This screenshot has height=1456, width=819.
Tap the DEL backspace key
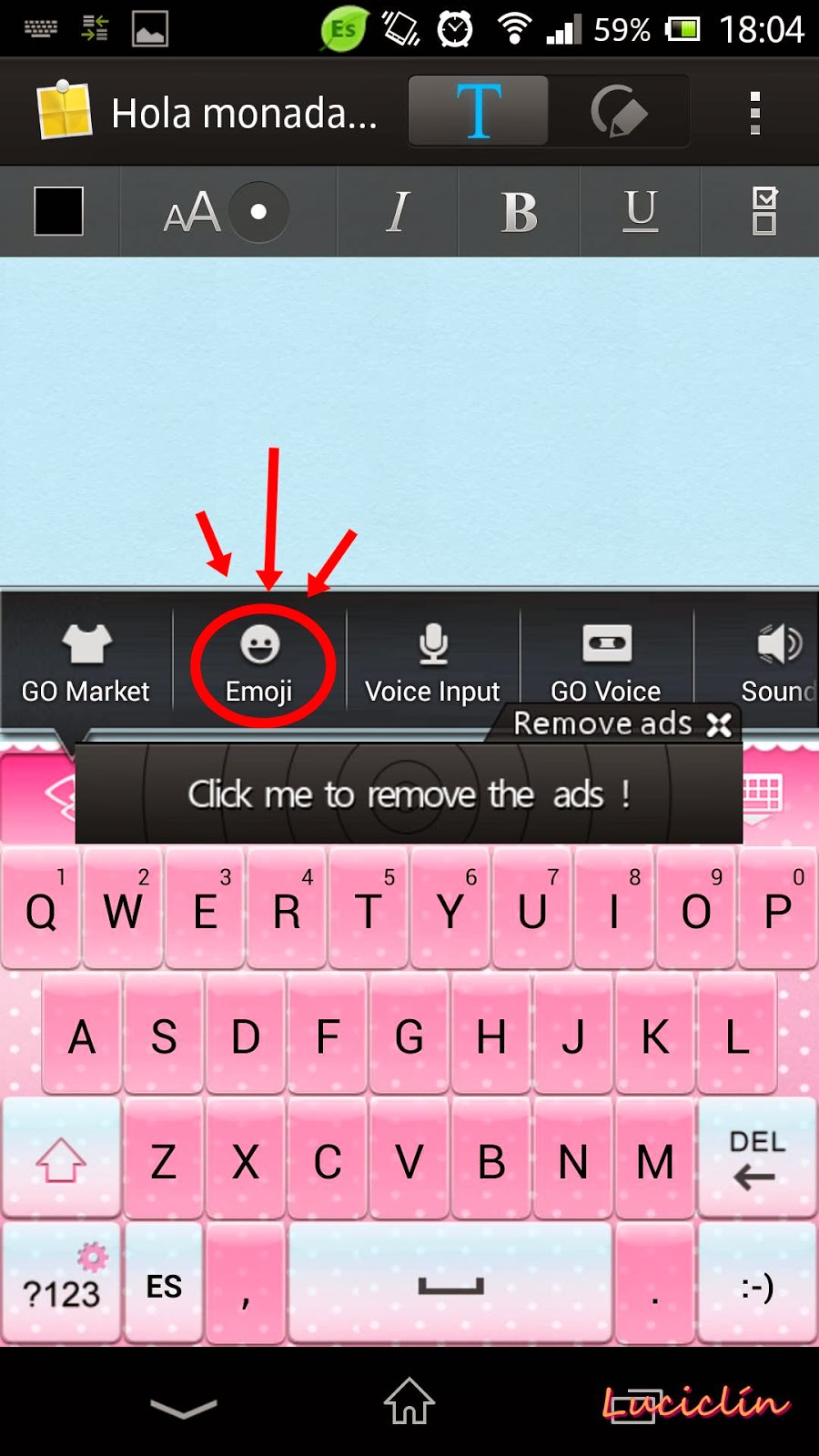point(756,1158)
